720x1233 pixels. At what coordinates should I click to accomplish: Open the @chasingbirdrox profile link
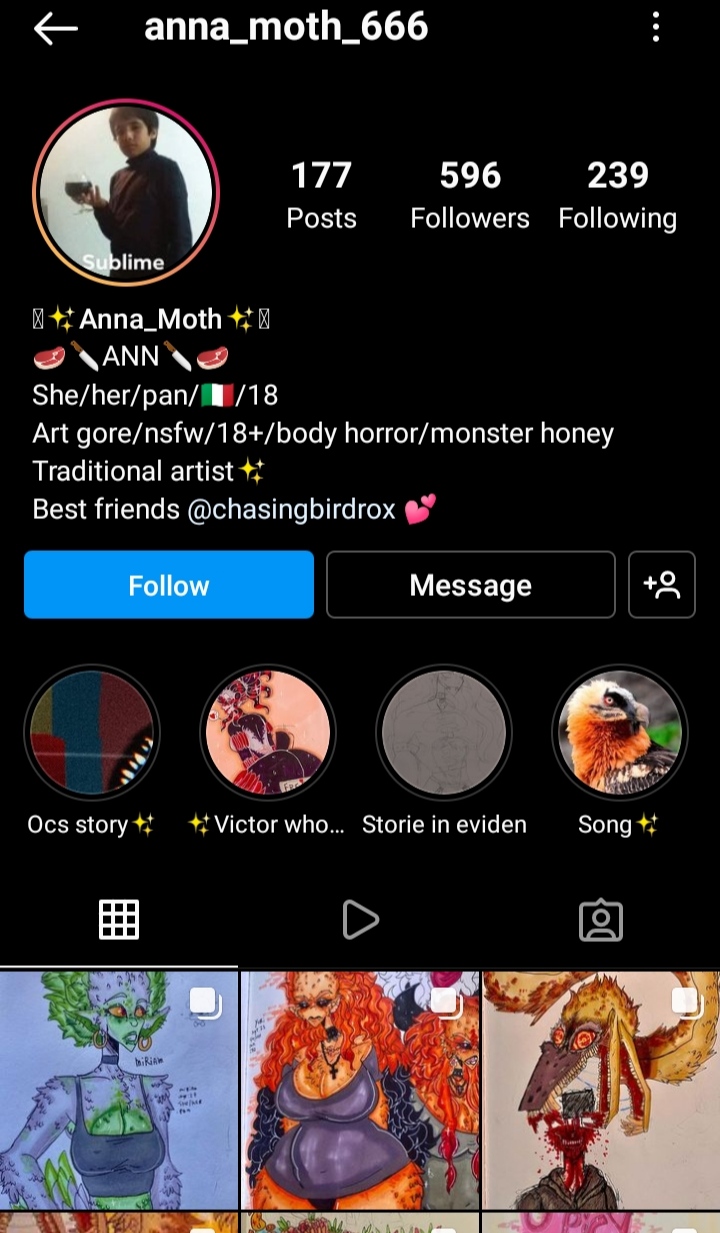pyautogui.click(x=291, y=509)
